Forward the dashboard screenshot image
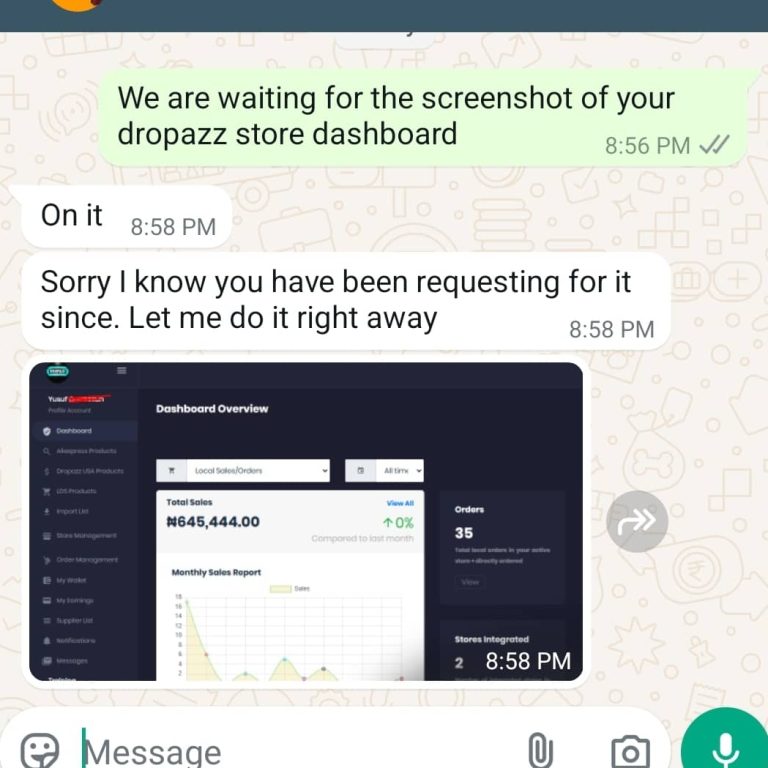This screenshot has width=768, height=768. [637, 521]
